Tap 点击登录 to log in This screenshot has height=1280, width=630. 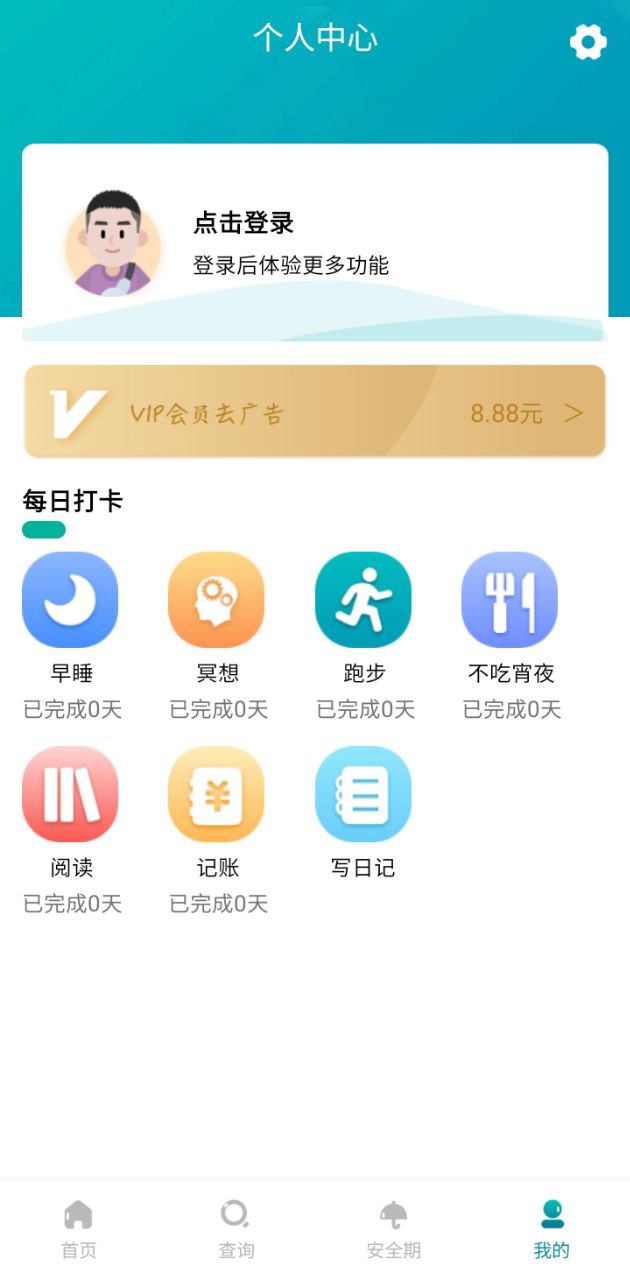(244, 223)
